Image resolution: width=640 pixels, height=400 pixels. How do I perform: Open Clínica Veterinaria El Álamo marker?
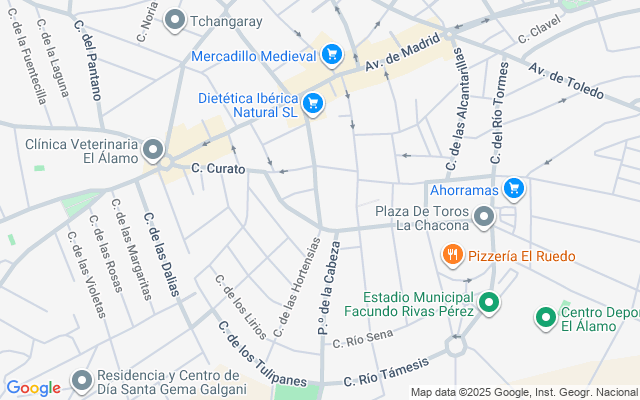point(153,150)
